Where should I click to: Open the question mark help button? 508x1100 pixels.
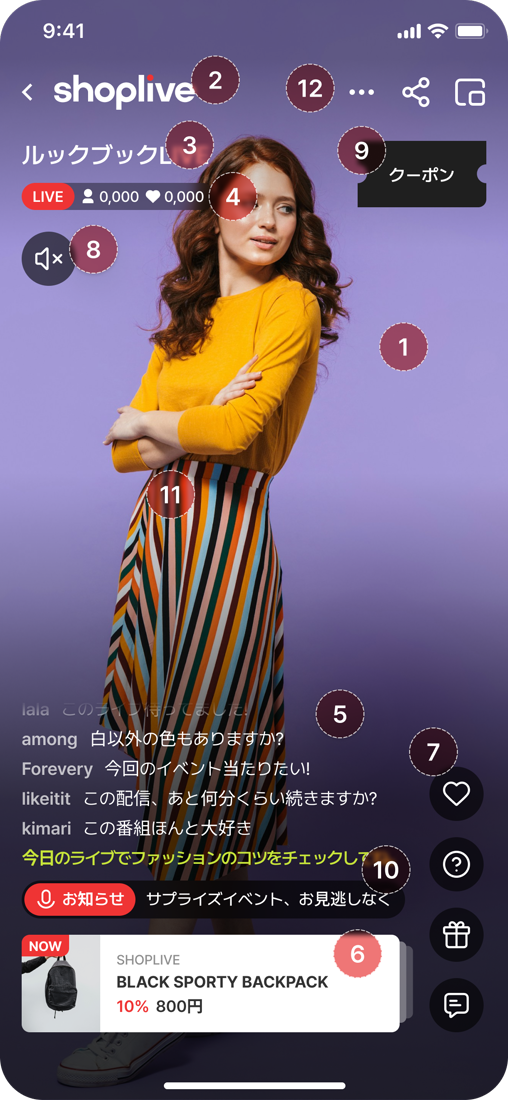[456, 864]
